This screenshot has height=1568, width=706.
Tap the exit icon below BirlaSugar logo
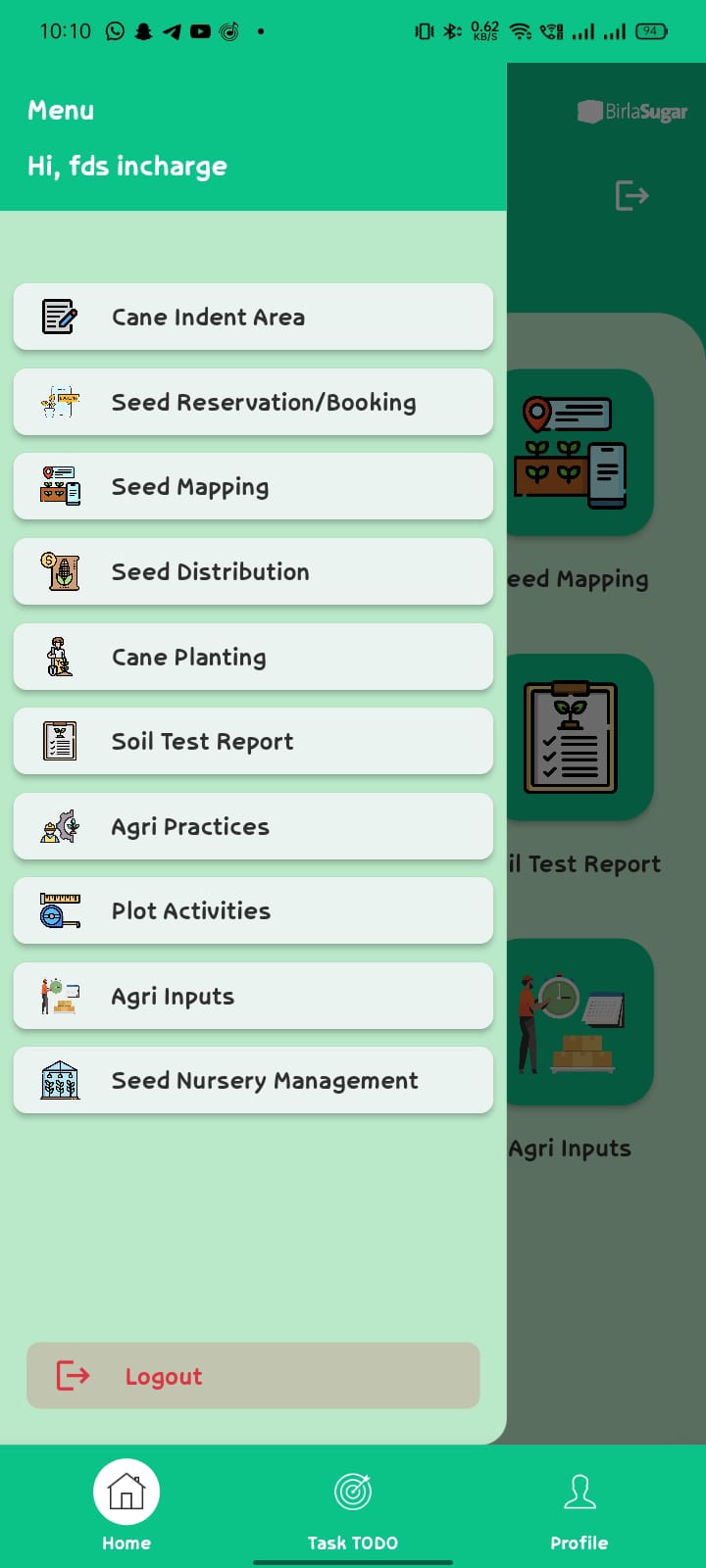631,196
